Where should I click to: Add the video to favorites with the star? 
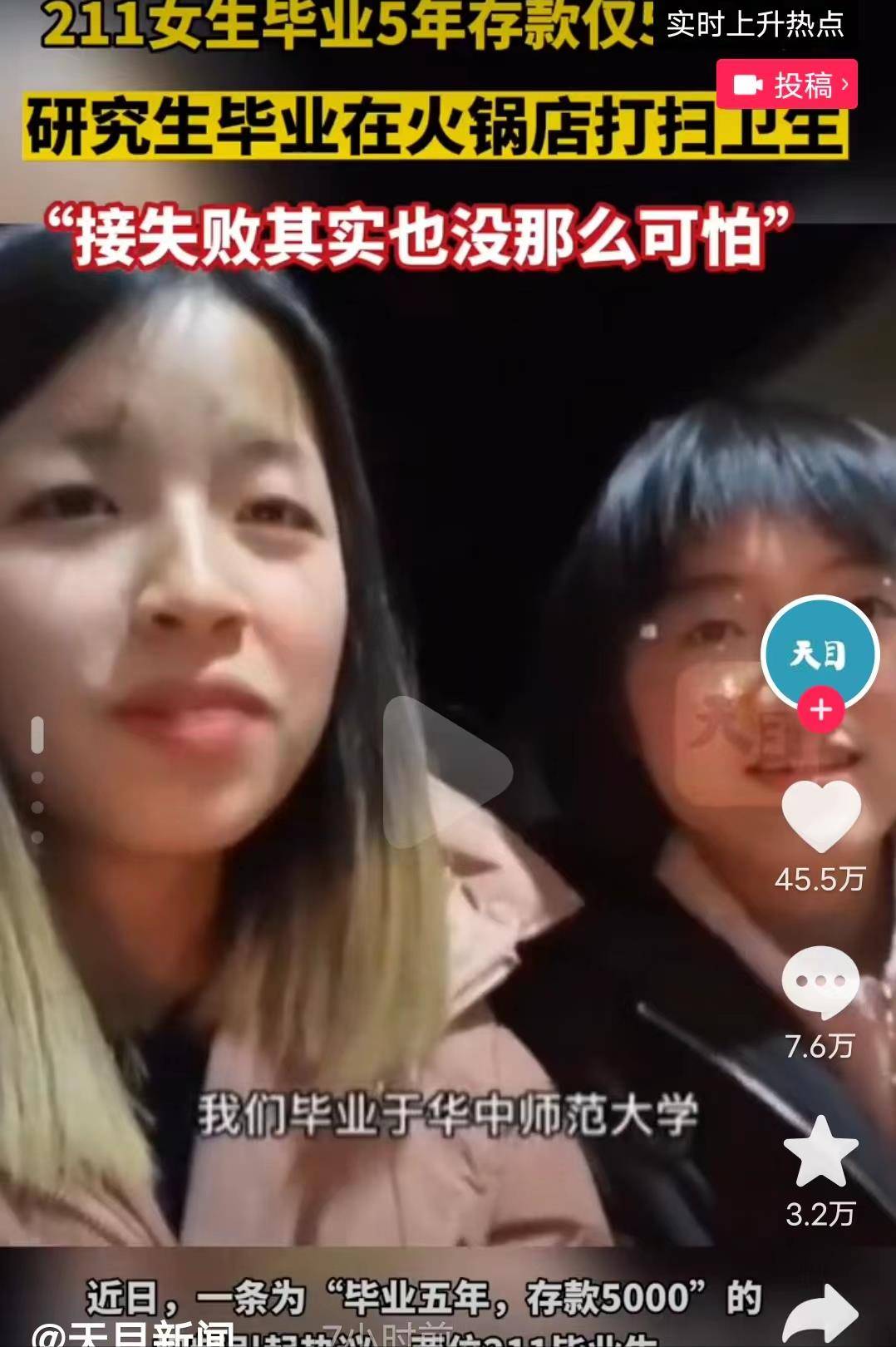point(820,1152)
